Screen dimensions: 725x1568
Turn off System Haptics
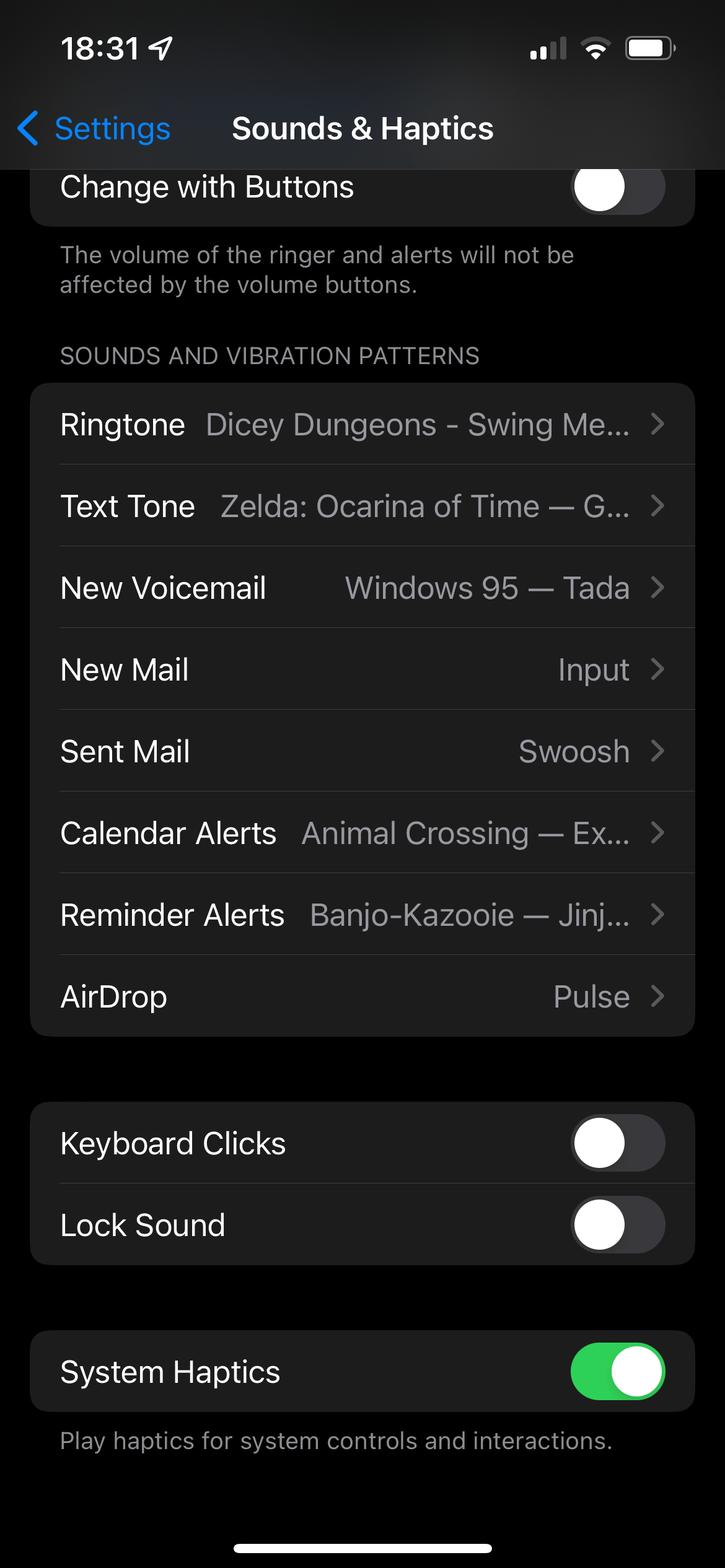(617, 1372)
